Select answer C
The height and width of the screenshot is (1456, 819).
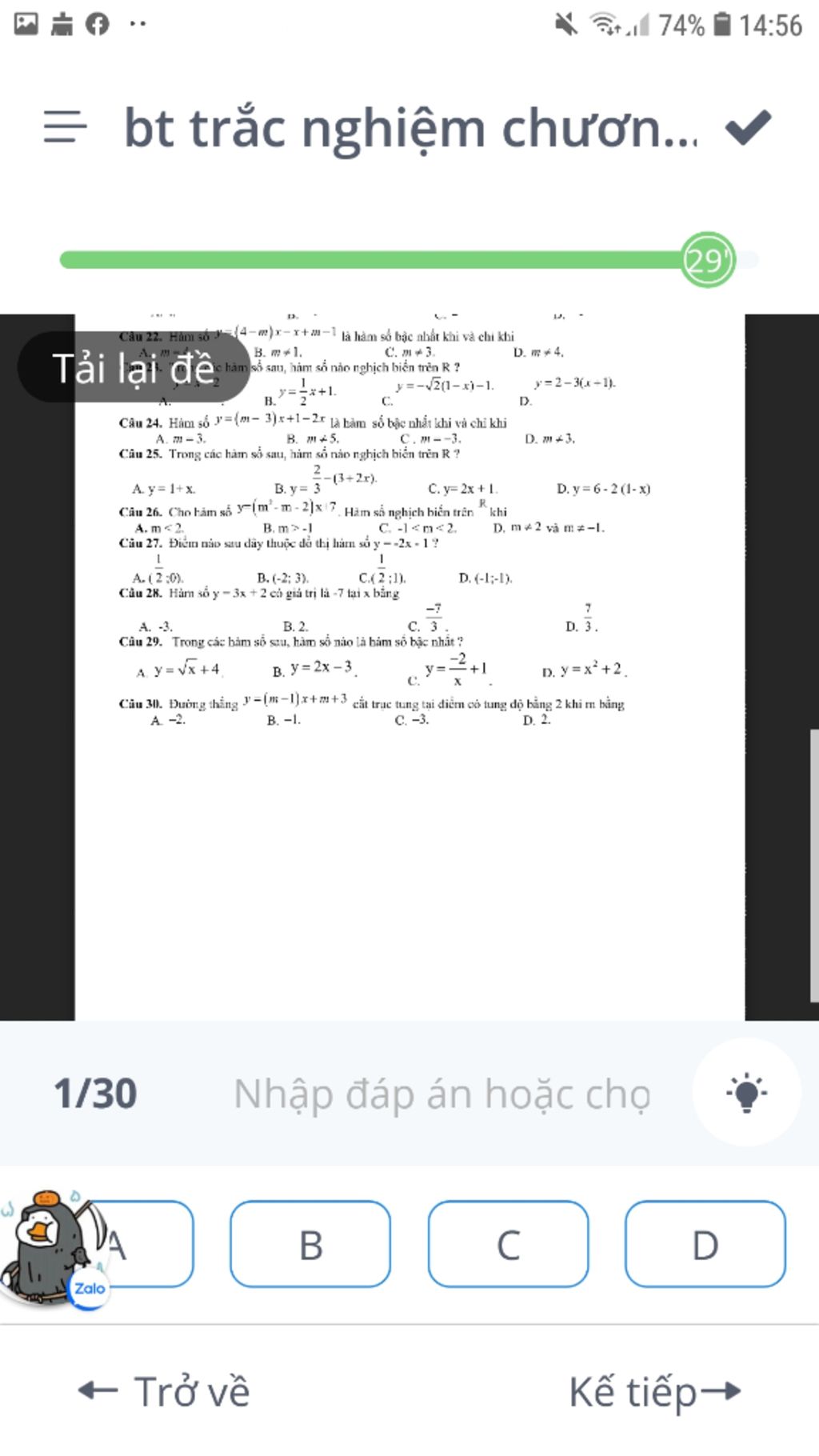point(508,1245)
